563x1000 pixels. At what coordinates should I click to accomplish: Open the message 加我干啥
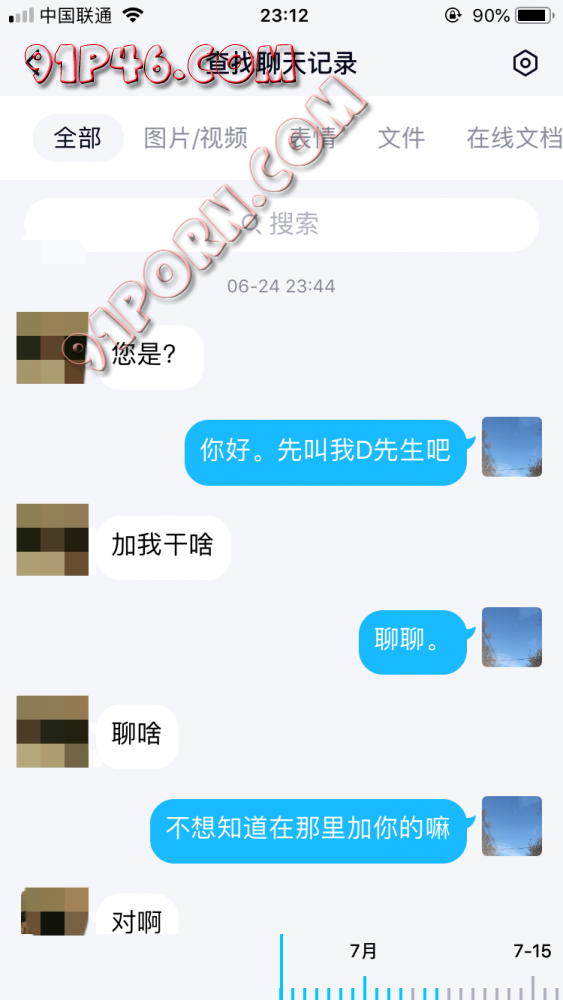click(x=163, y=547)
